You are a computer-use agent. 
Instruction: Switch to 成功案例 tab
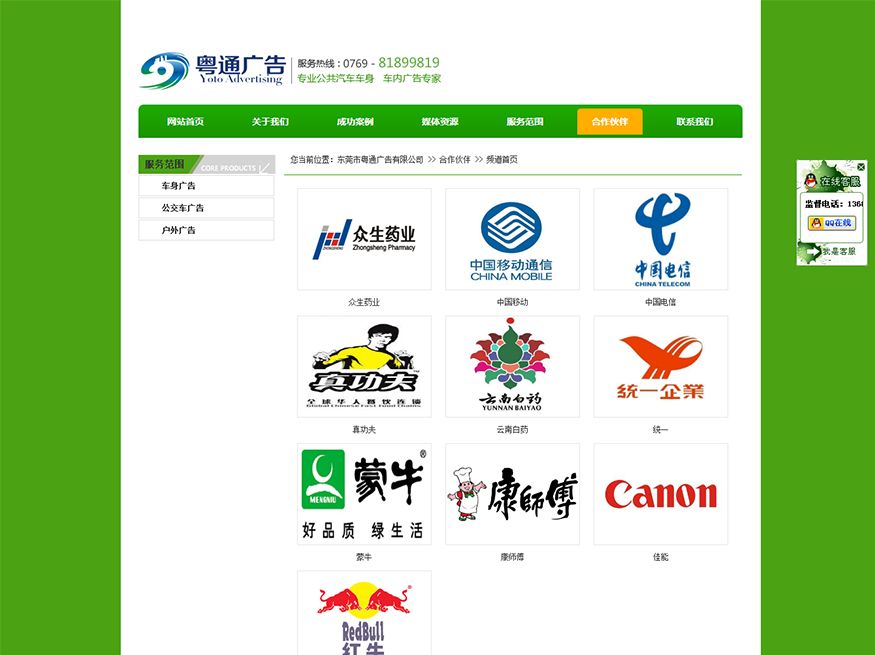[x=355, y=122]
